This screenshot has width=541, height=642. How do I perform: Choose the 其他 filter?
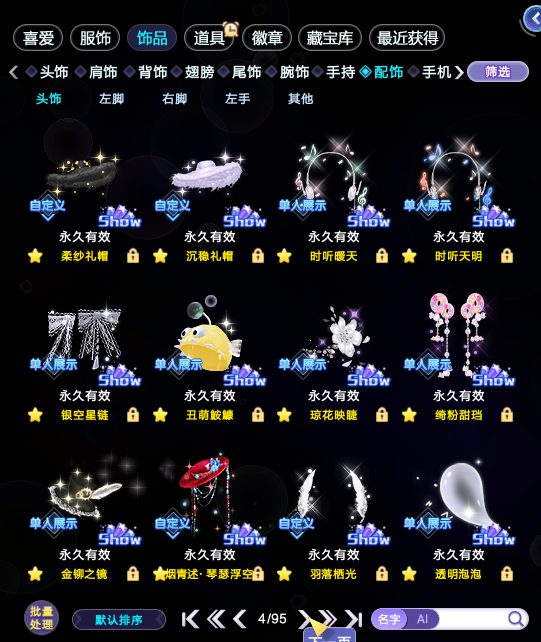coord(300,98)
